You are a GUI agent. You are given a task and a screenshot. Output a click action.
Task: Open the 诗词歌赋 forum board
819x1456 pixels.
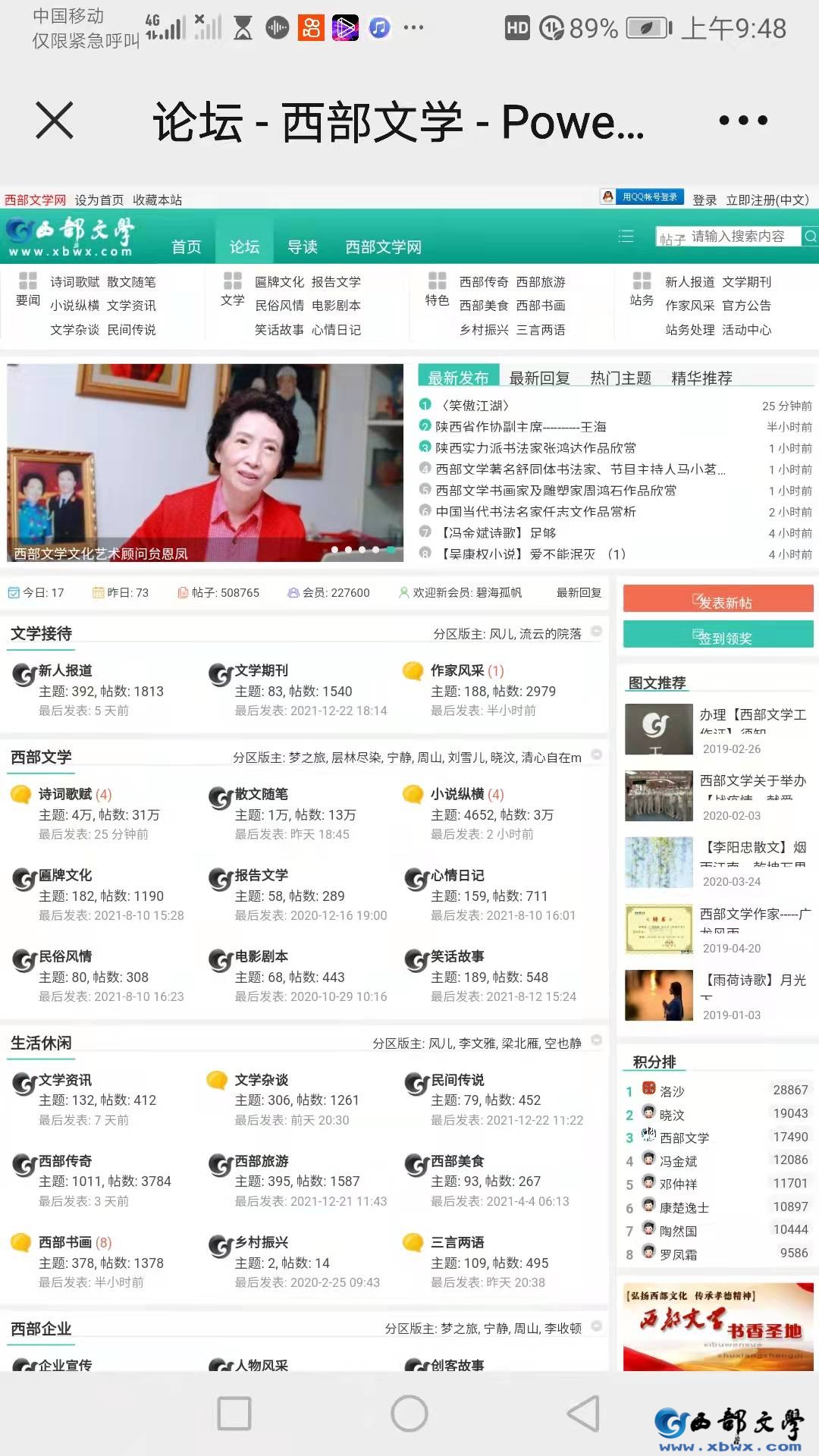(65, 794)
